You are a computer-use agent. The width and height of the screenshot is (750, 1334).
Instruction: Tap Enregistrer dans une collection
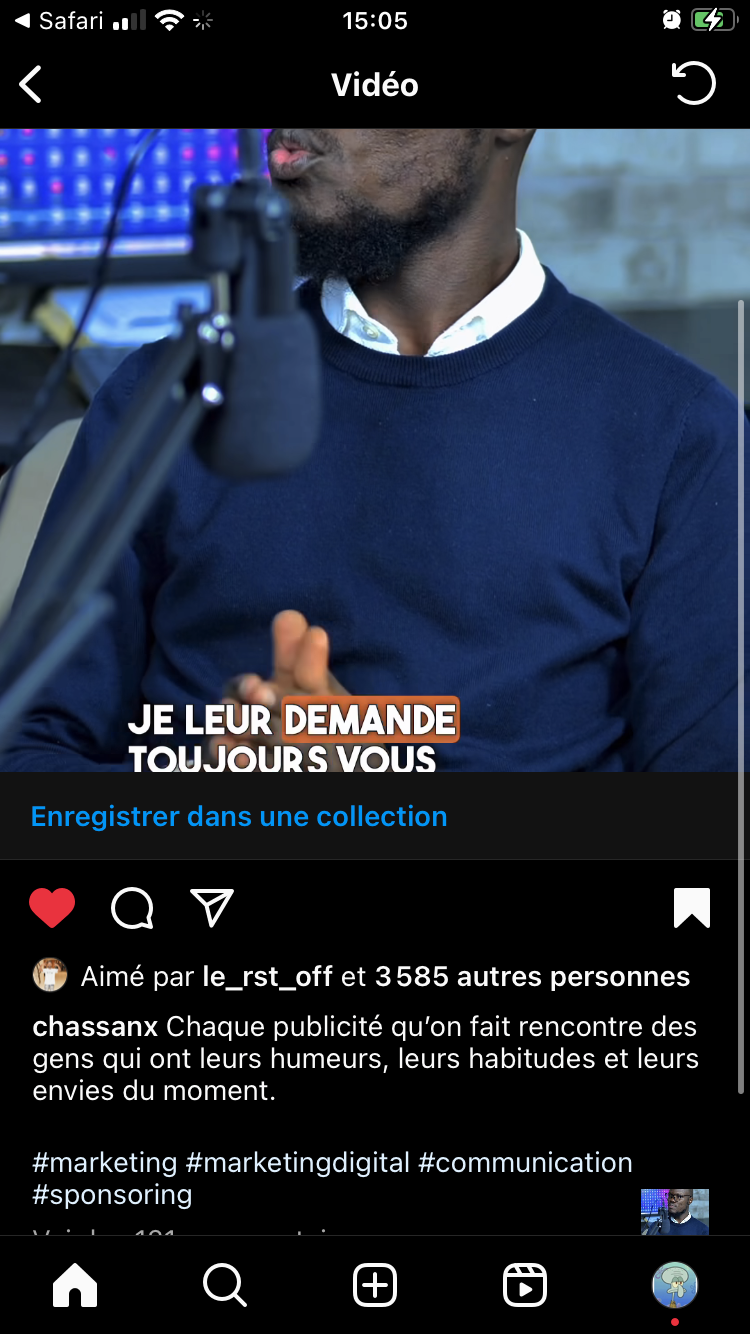(x=239, y=817)
